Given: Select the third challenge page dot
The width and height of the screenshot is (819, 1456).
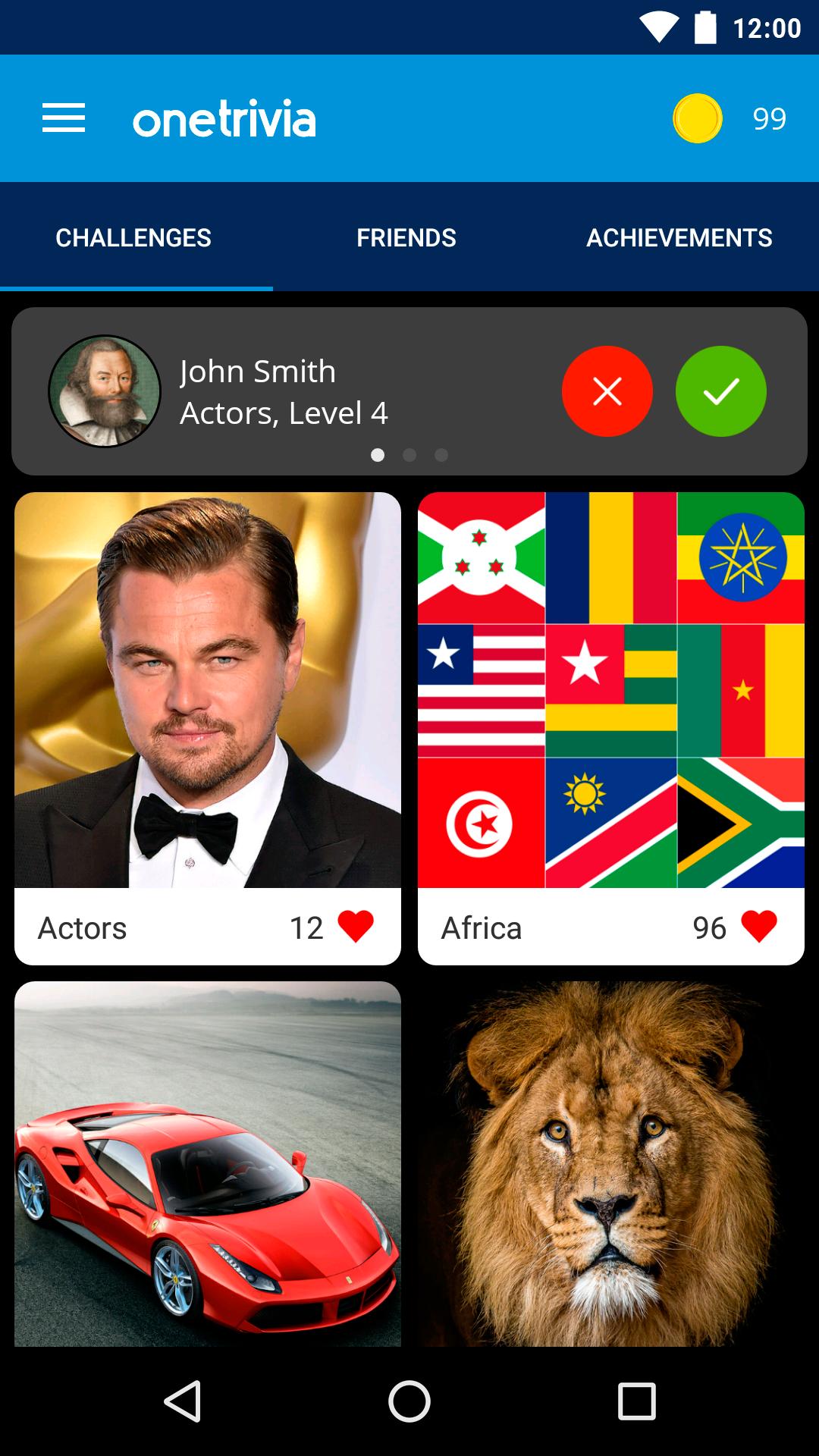Looking at the screenshot, I should tap(441, 455).
